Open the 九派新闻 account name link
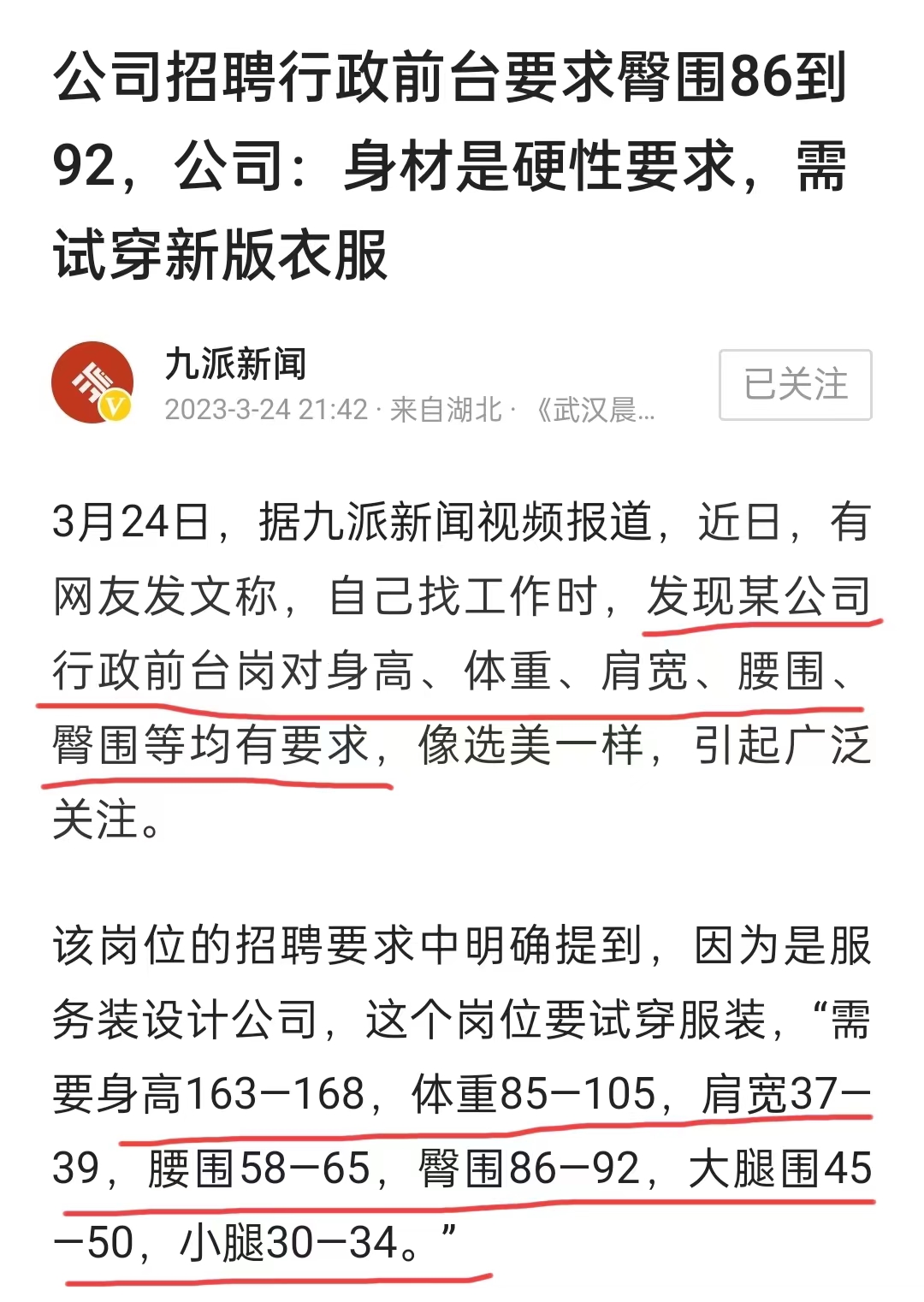Image resolution: width=924 pixels, height=1302 pixels. click(x=235, y=363)
